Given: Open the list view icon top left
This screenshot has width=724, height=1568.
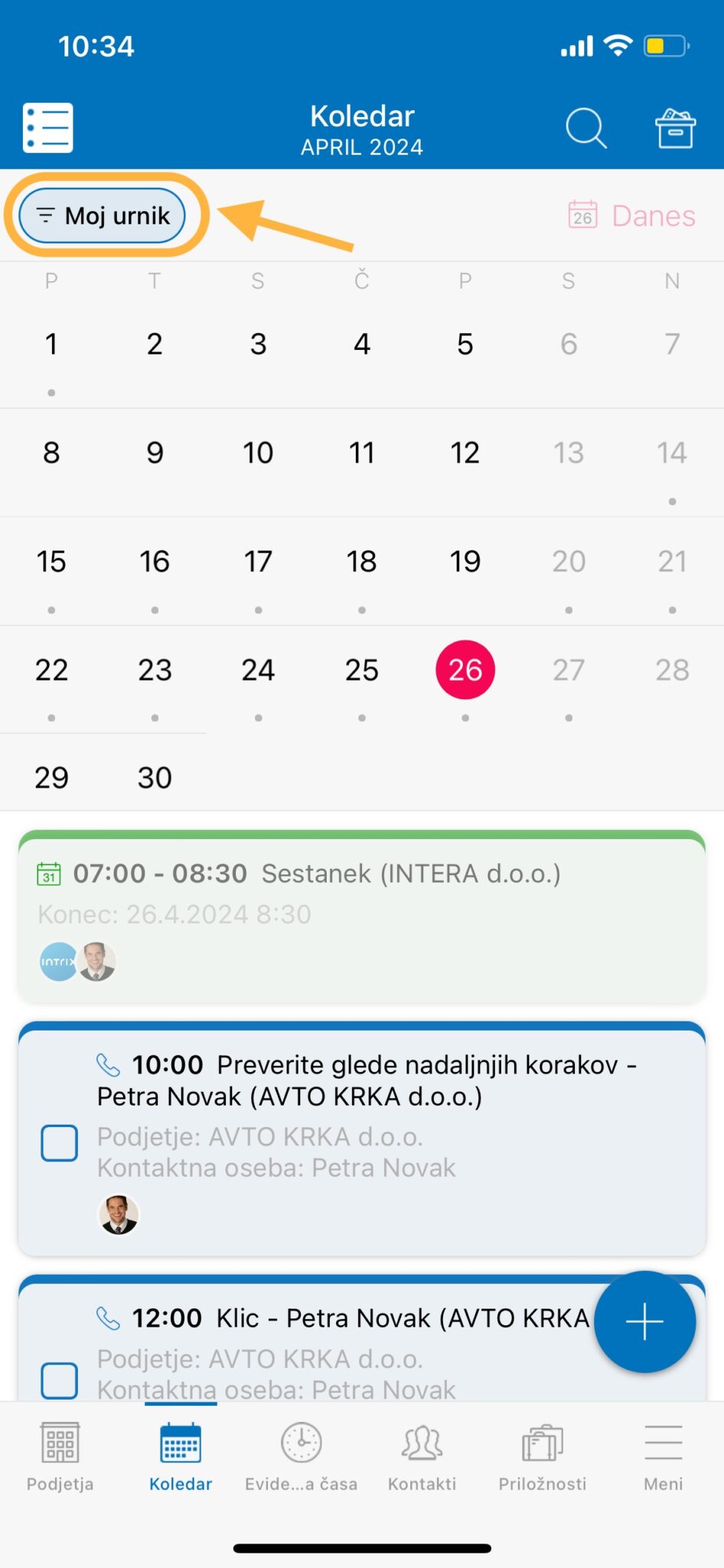Looking at the screenshot, I should coord(47,127).
